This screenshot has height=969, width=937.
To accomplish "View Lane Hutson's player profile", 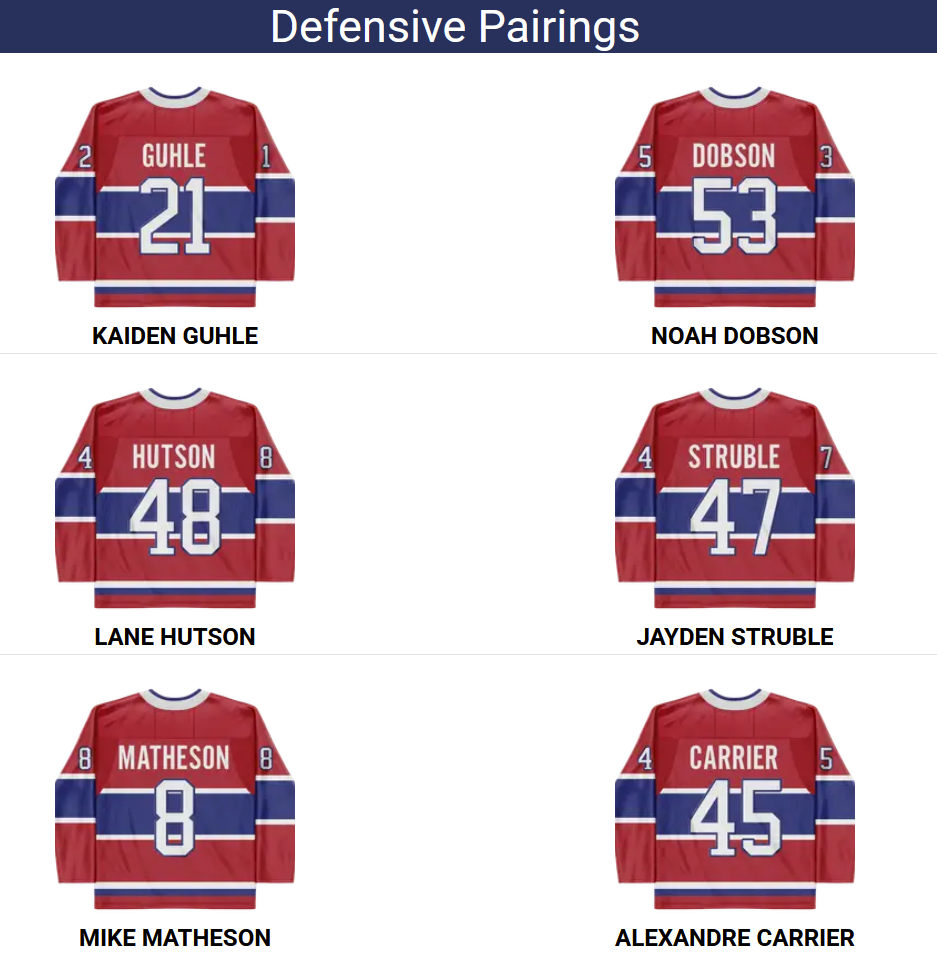I will click(175, 500).
